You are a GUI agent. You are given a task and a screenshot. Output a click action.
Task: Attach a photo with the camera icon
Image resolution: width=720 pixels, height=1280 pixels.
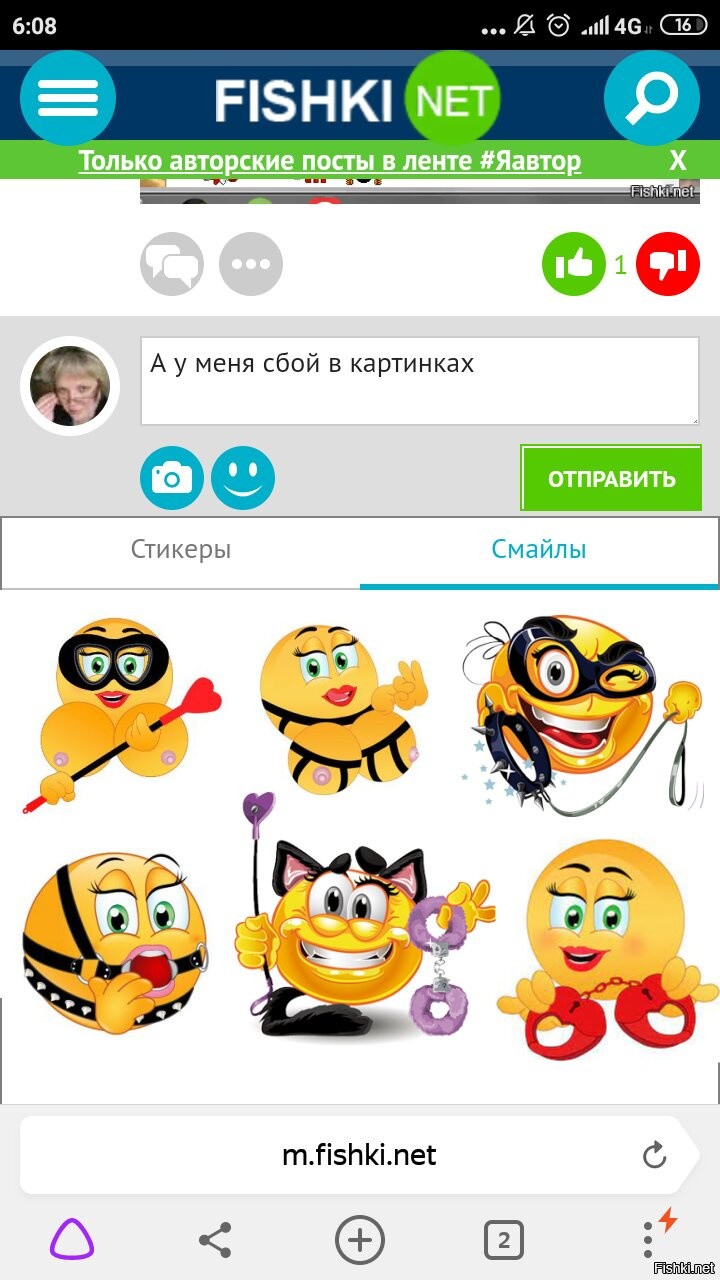(172, 478)
